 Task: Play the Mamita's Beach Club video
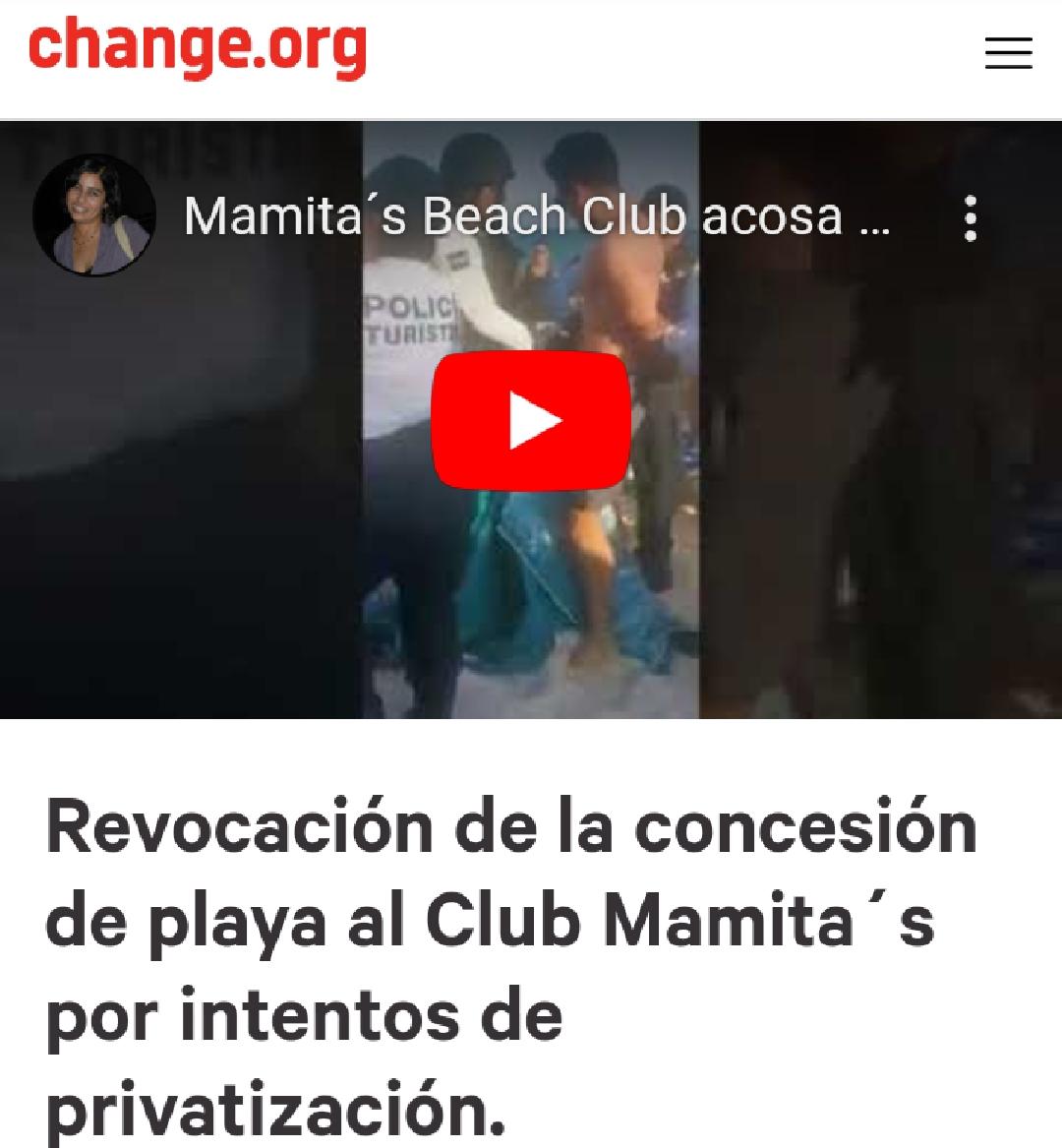(x=531, y=420)
